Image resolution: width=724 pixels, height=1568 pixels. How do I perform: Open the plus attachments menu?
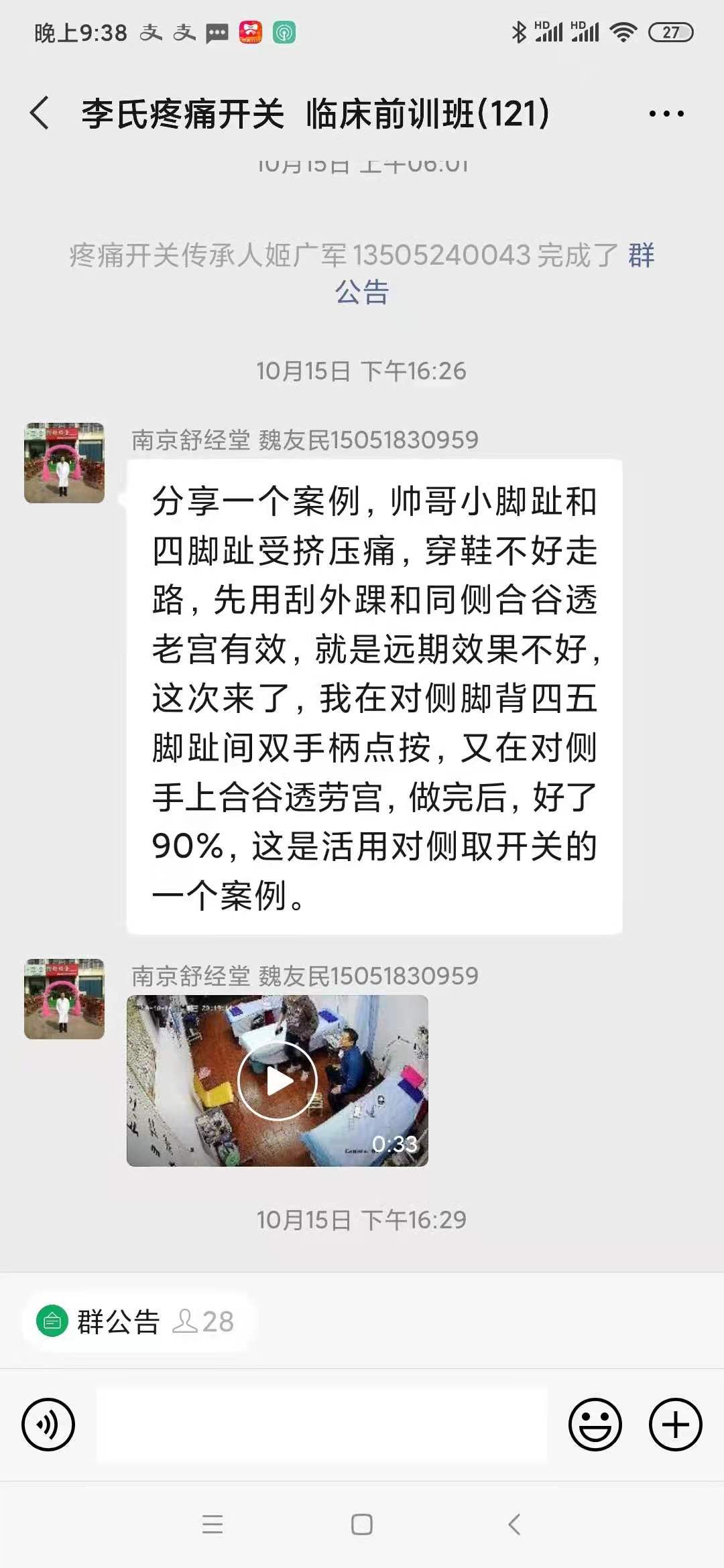[675, 1424]
